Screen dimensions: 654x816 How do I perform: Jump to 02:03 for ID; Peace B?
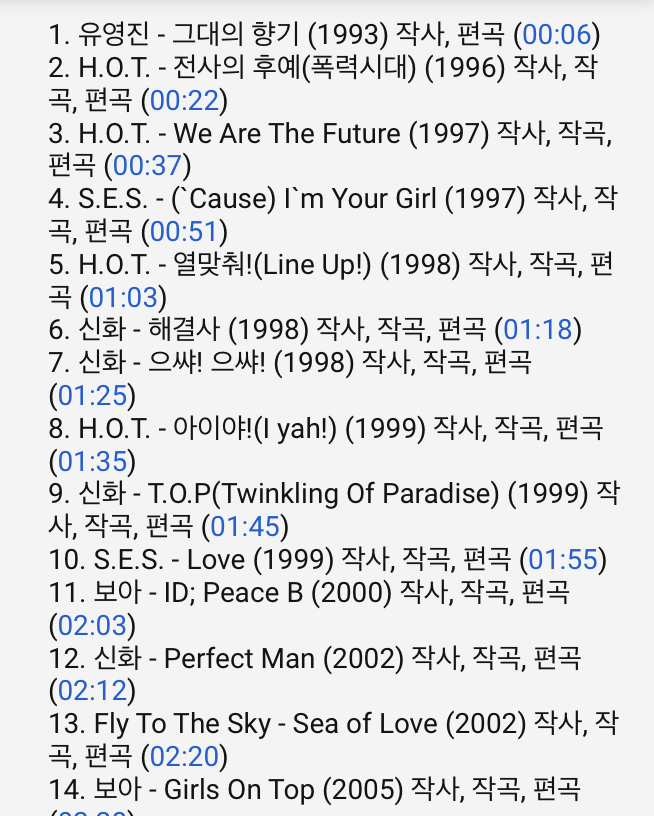pos(92,626)
